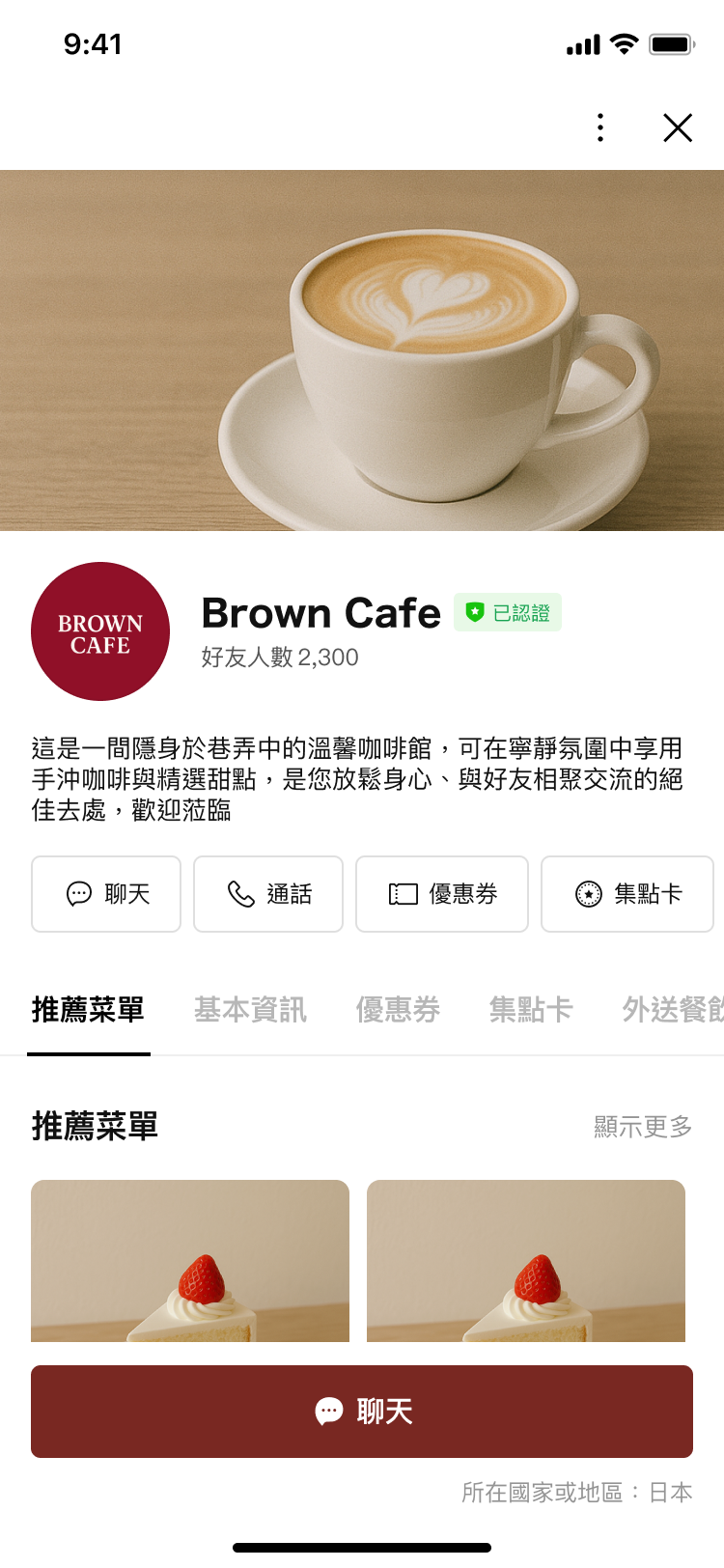Tap the Brown Cafe profile picture

pos(100,631)
